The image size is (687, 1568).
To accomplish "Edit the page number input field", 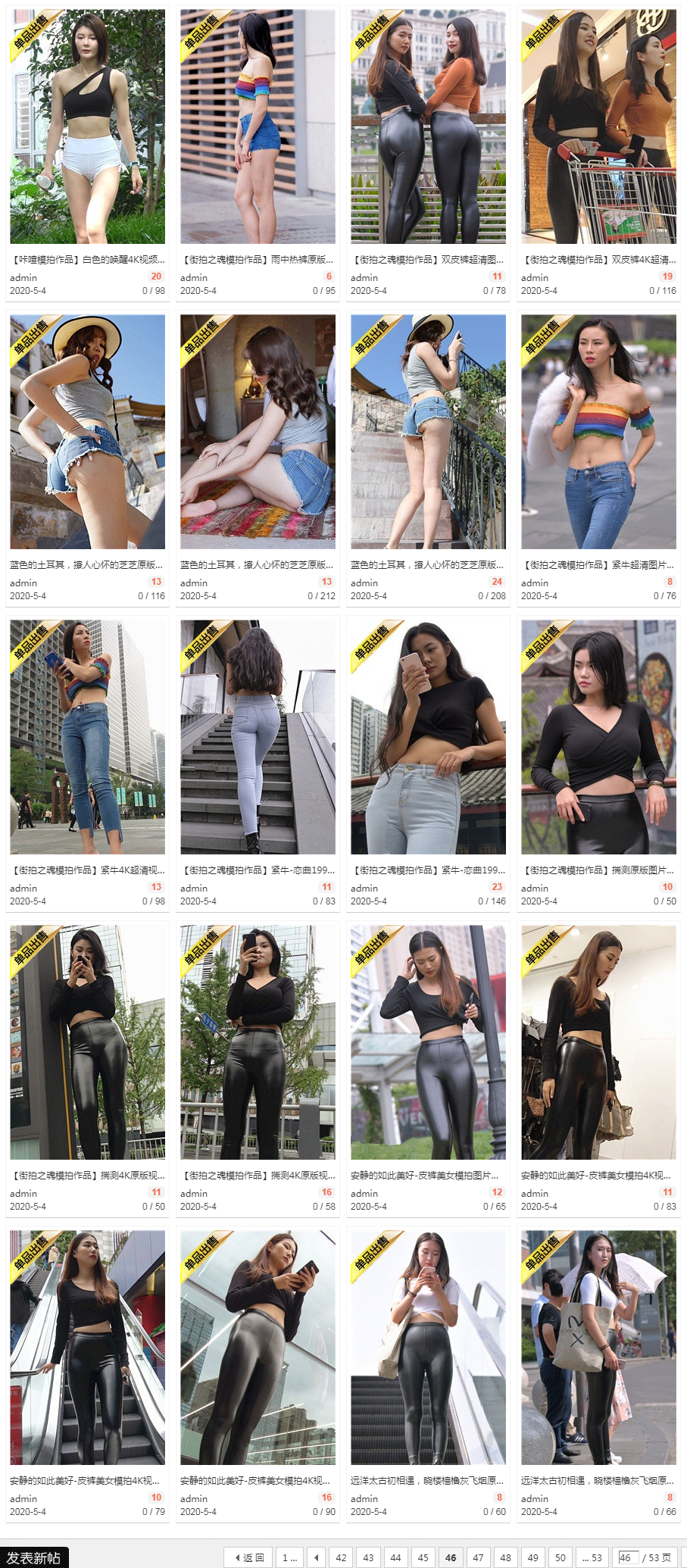I will click(627, 1557).
